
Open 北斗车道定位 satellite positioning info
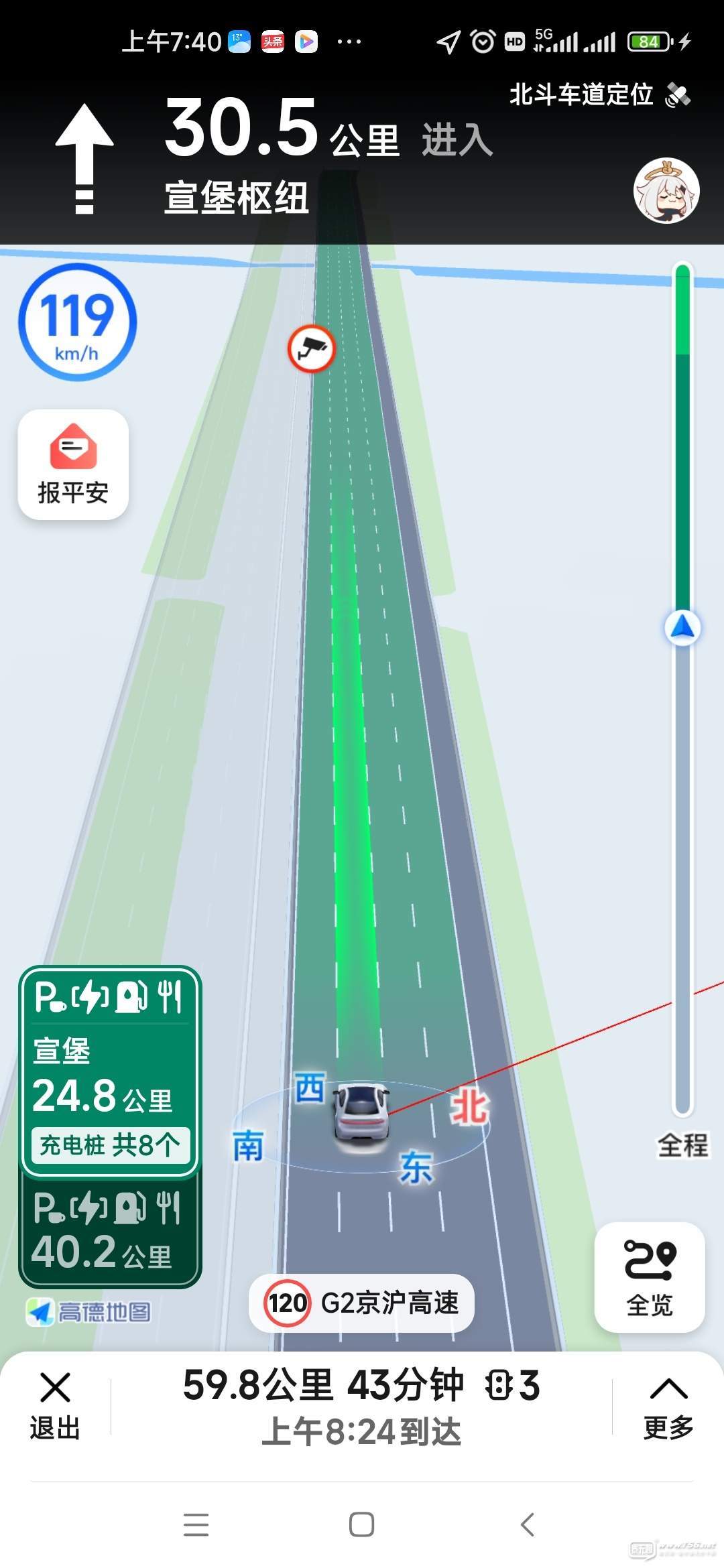coord(598,94)
